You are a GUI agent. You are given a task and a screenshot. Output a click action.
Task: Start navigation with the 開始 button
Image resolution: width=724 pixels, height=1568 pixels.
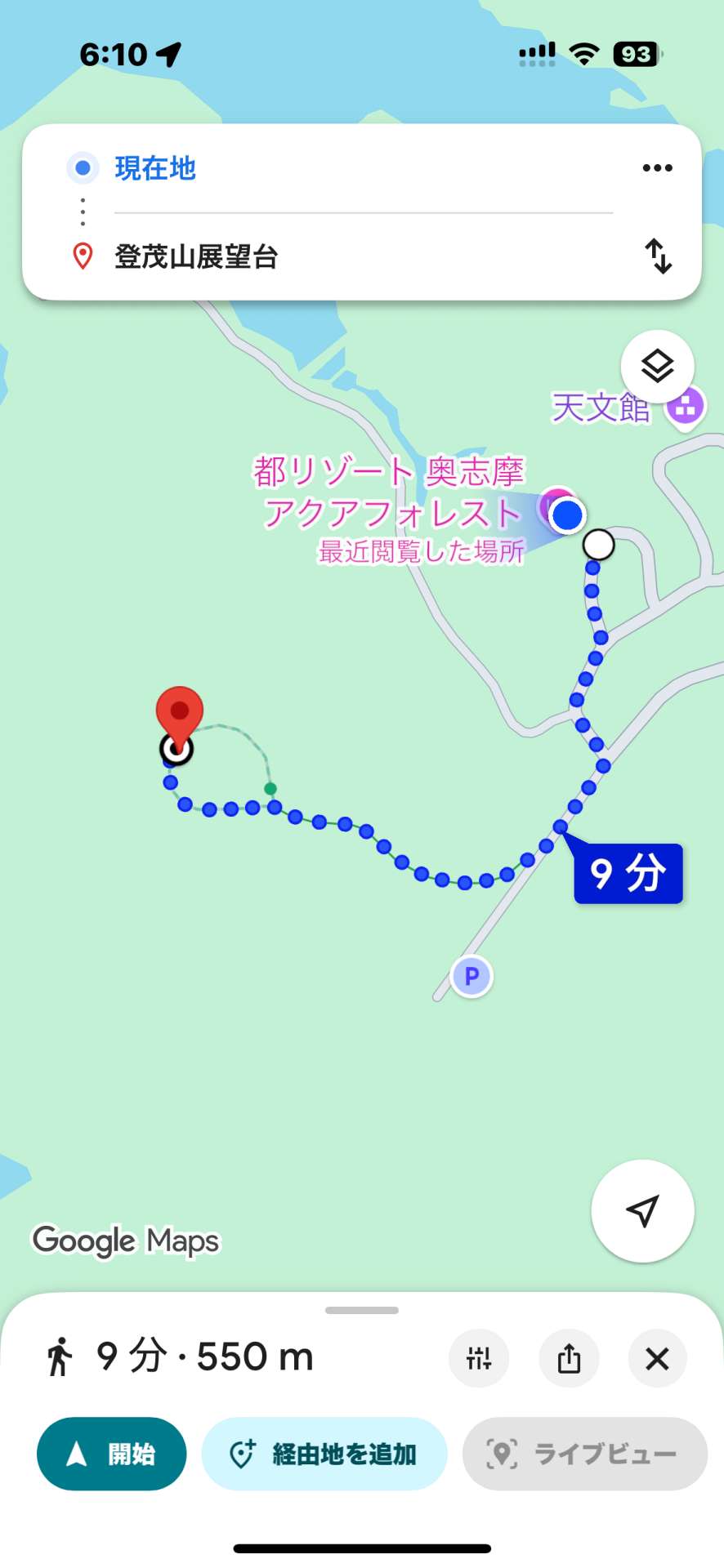(112, 1454)
